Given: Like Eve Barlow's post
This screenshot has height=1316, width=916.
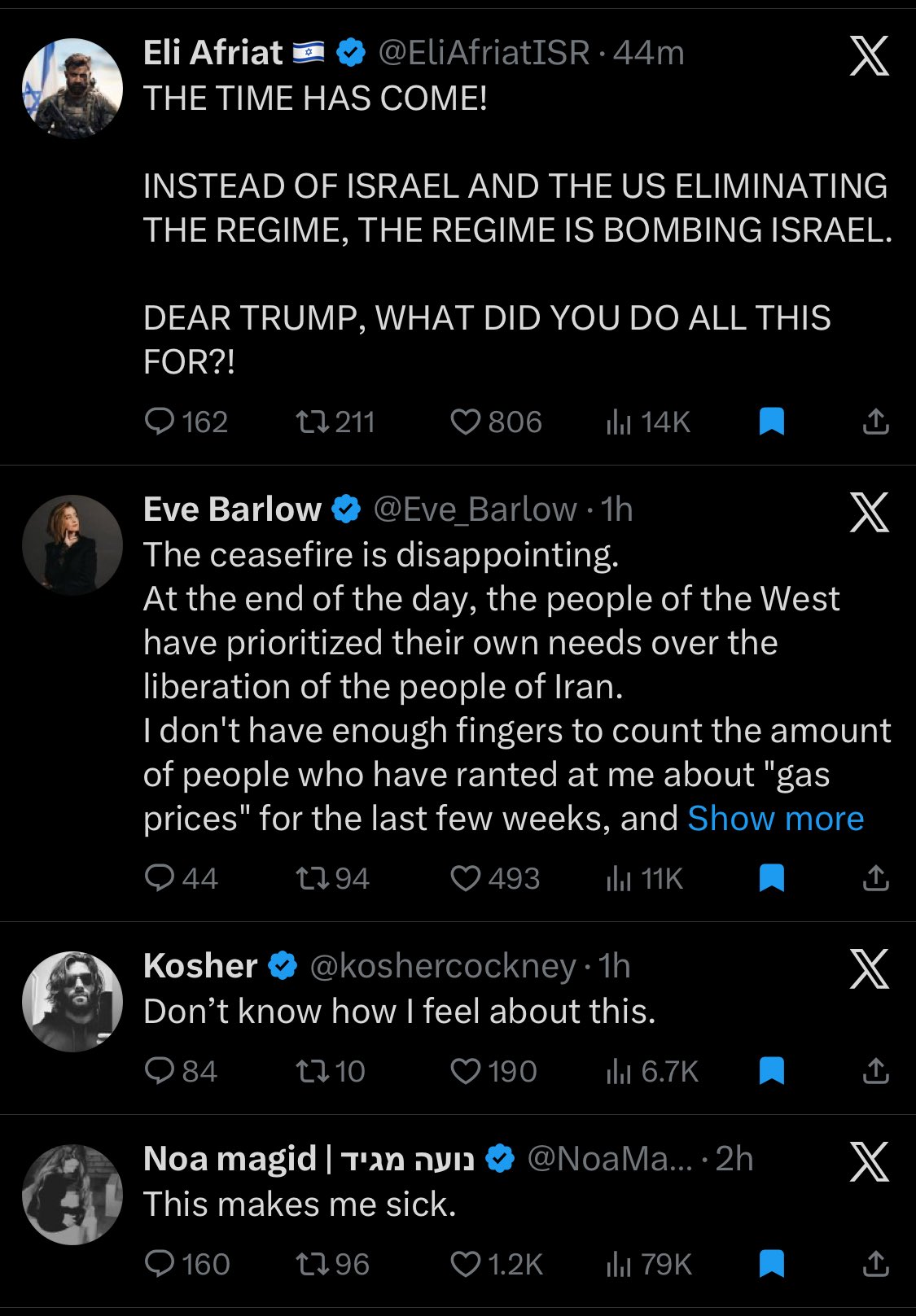Looking at the screenshot, I should point(466,878).
